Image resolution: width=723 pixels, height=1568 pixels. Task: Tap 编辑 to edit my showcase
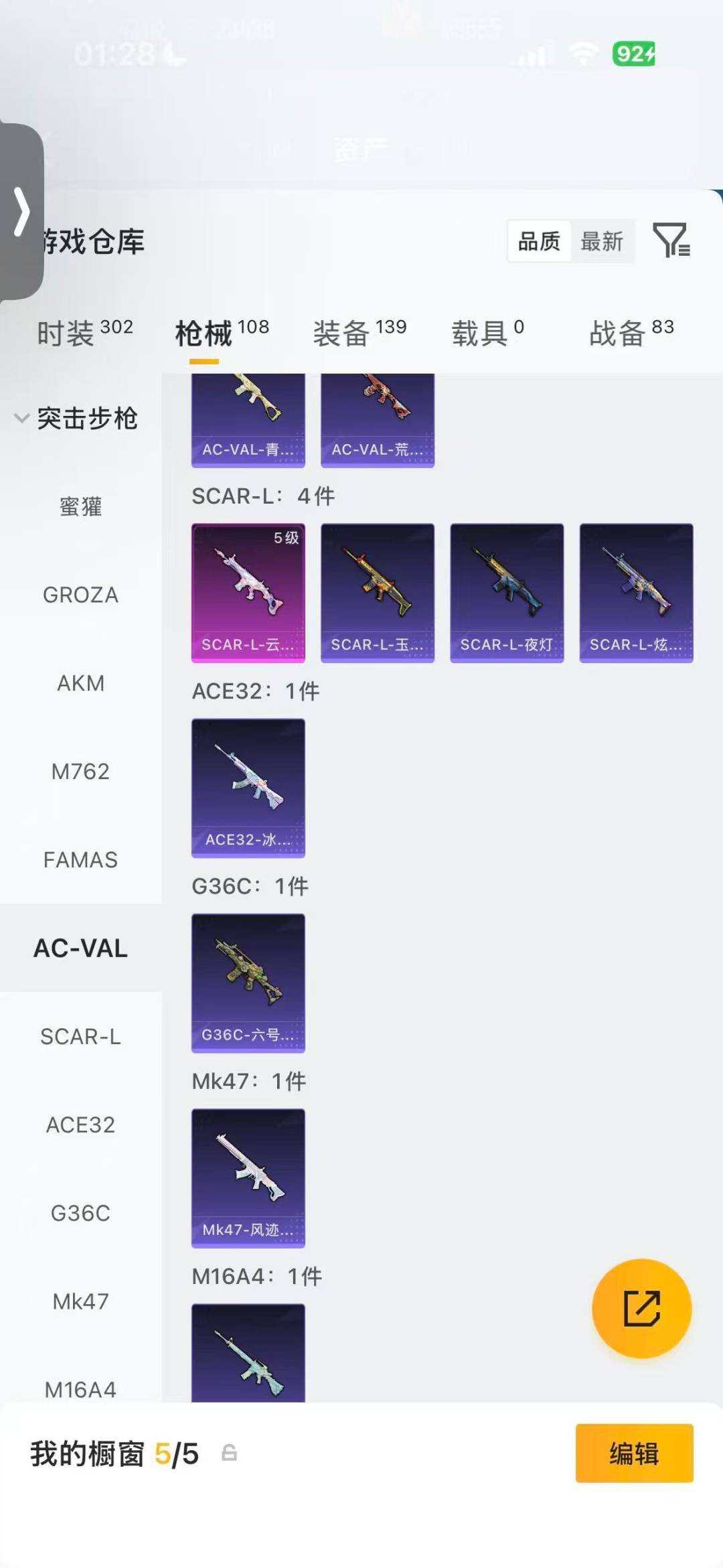pos(634,1453)
